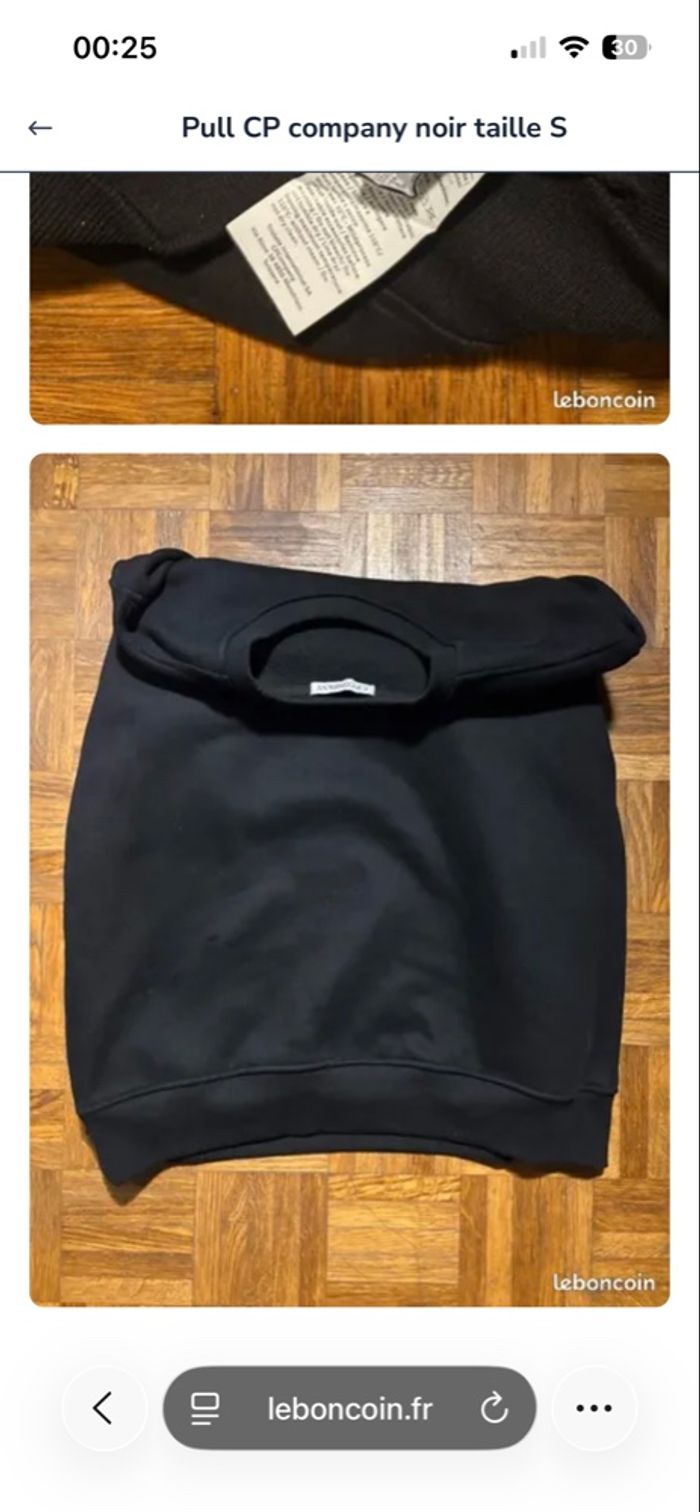
Task: Open the care label photo
Action: click(x=349, y=298)
